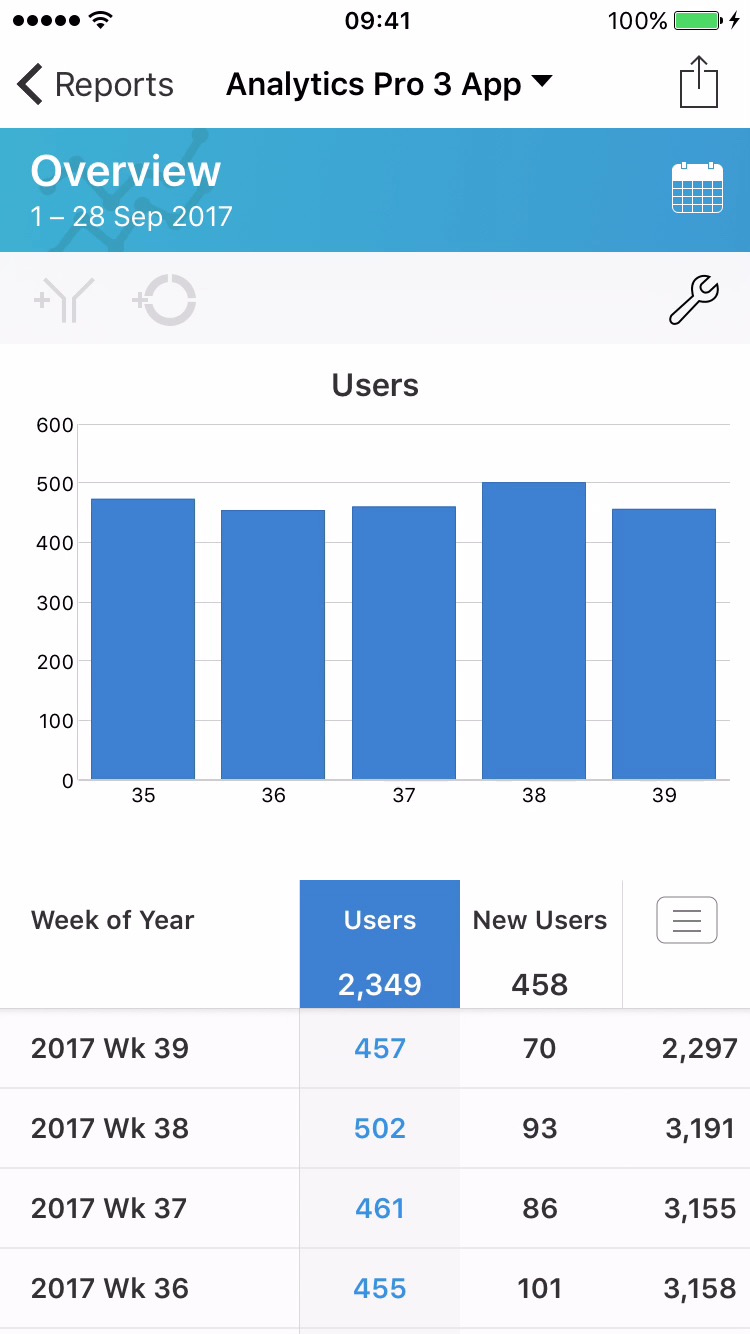Share this report
Image resolution: width=750 pixels, height=1334 pixels.
[x=699, y=82]
